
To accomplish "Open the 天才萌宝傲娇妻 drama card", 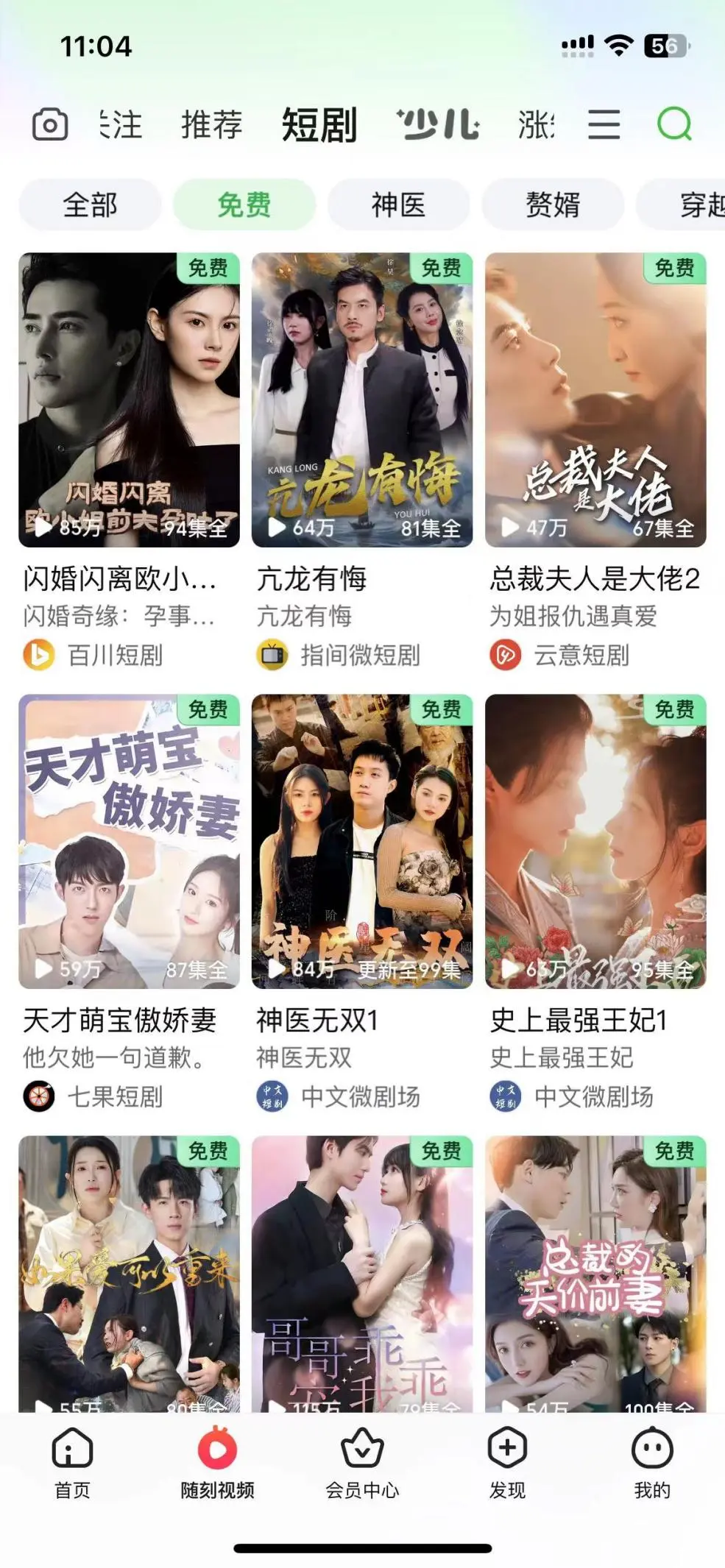I will tap(129, 841).
